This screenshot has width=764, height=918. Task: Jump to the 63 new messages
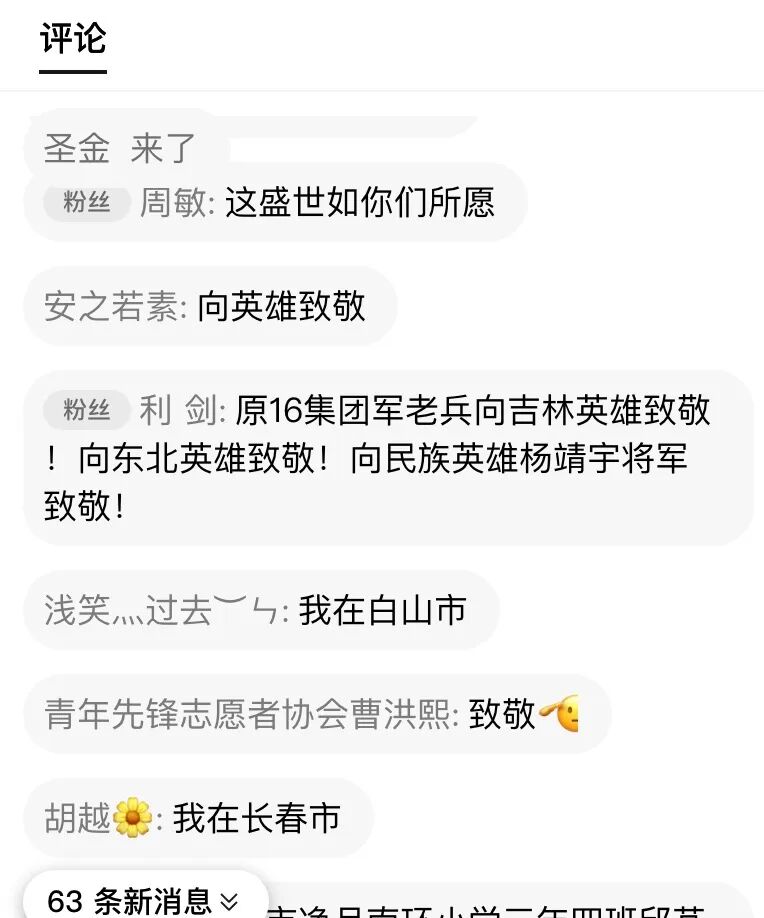click(x=145, y=899)
